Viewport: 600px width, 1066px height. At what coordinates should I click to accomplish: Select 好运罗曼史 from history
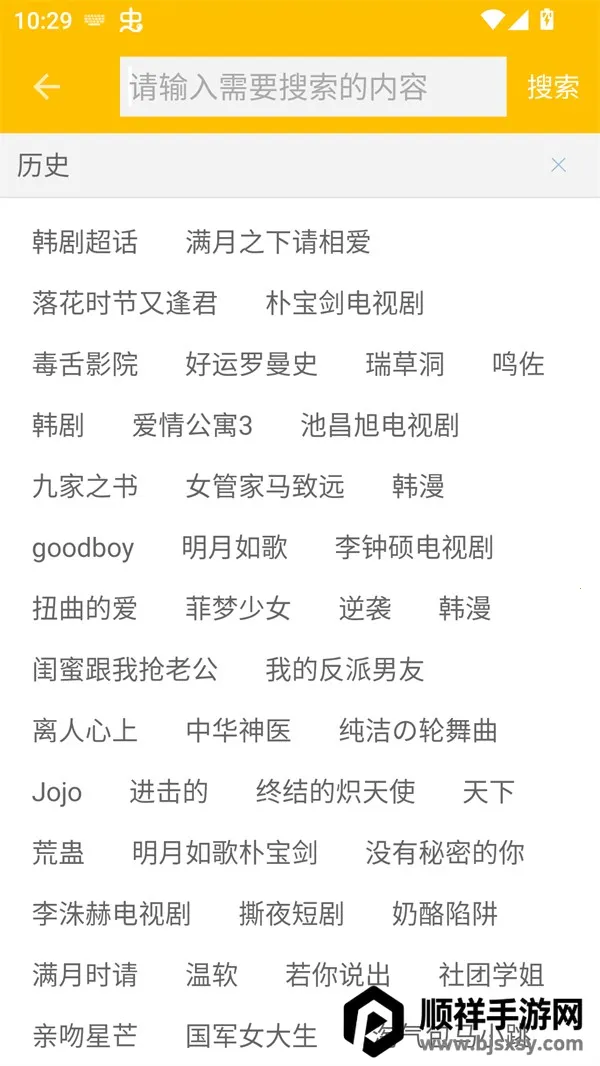click(251, 364)
